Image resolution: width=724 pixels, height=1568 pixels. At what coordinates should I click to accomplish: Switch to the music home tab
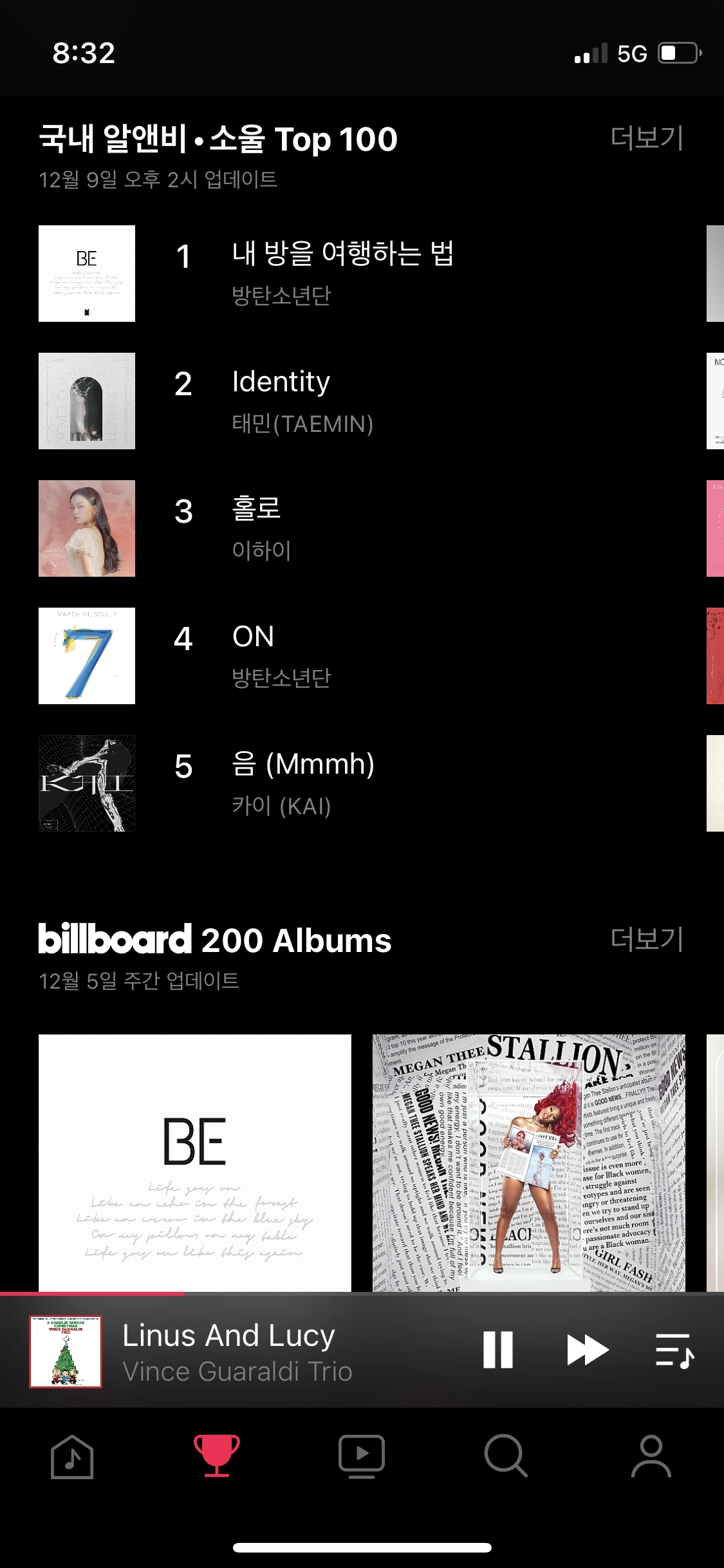(x=72, y=1457)
